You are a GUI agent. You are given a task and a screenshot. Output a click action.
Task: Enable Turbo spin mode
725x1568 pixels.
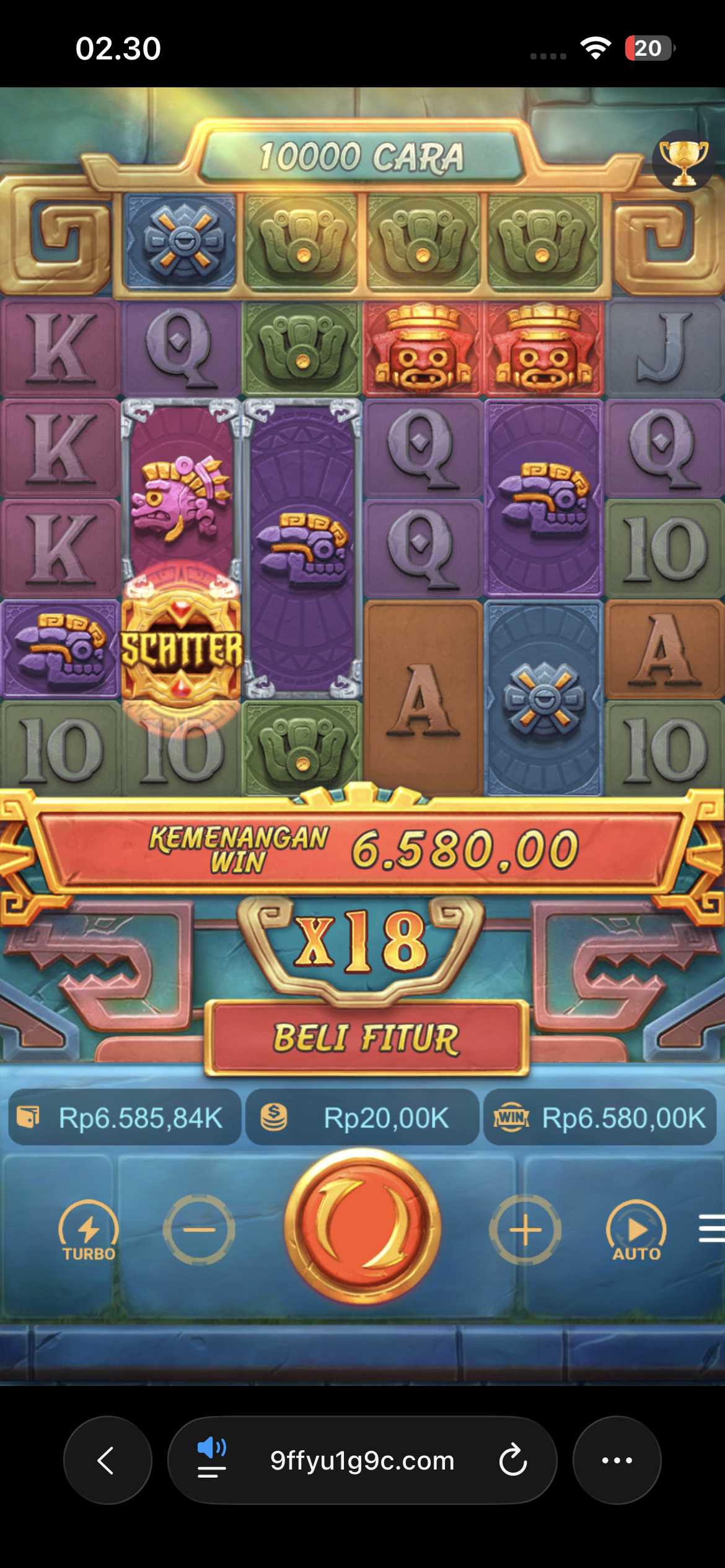click(89, 1230)
